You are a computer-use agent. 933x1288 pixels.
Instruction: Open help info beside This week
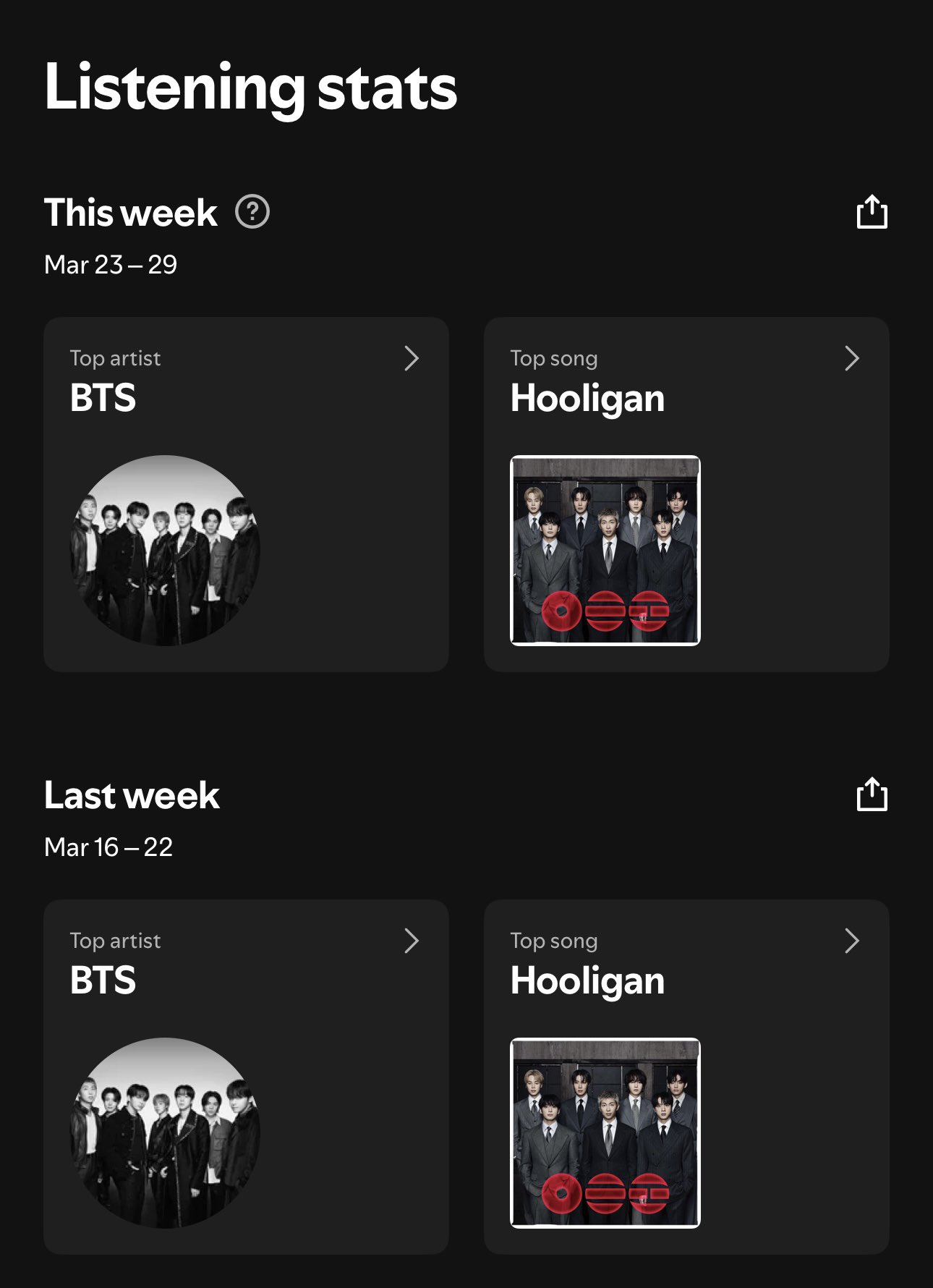(x=252, y=212)
